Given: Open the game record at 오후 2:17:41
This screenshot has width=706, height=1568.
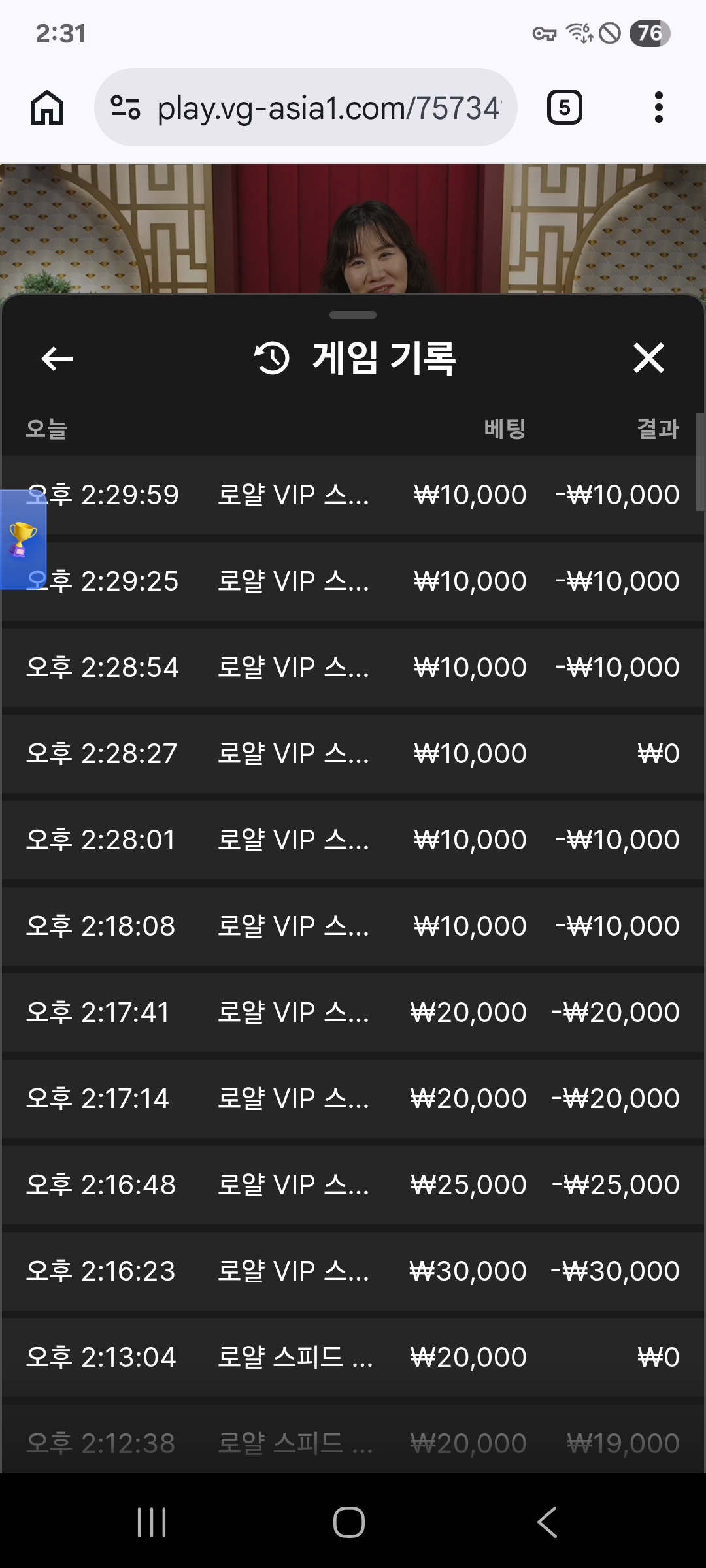Looking at the screenshot, I should coord(353,1012).
